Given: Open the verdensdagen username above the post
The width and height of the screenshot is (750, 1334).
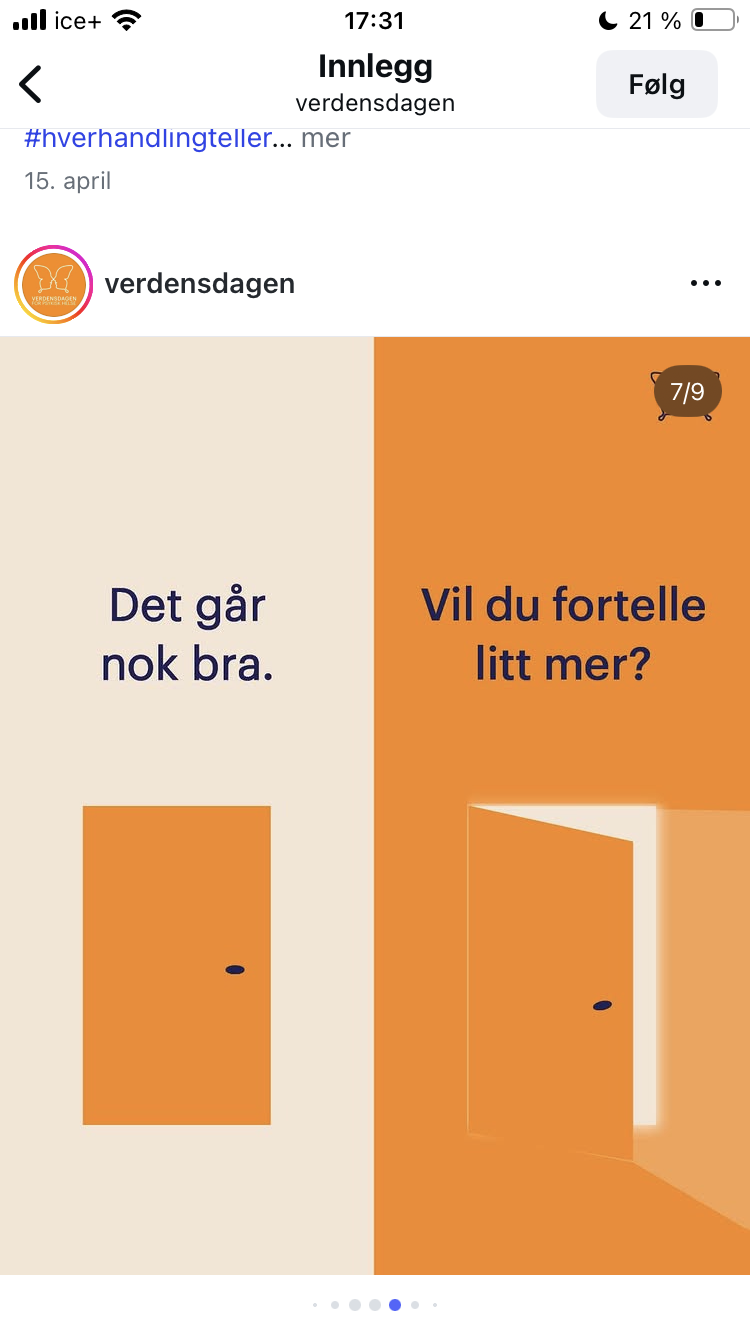Looking at the screenshot, I should click(200, 284).
